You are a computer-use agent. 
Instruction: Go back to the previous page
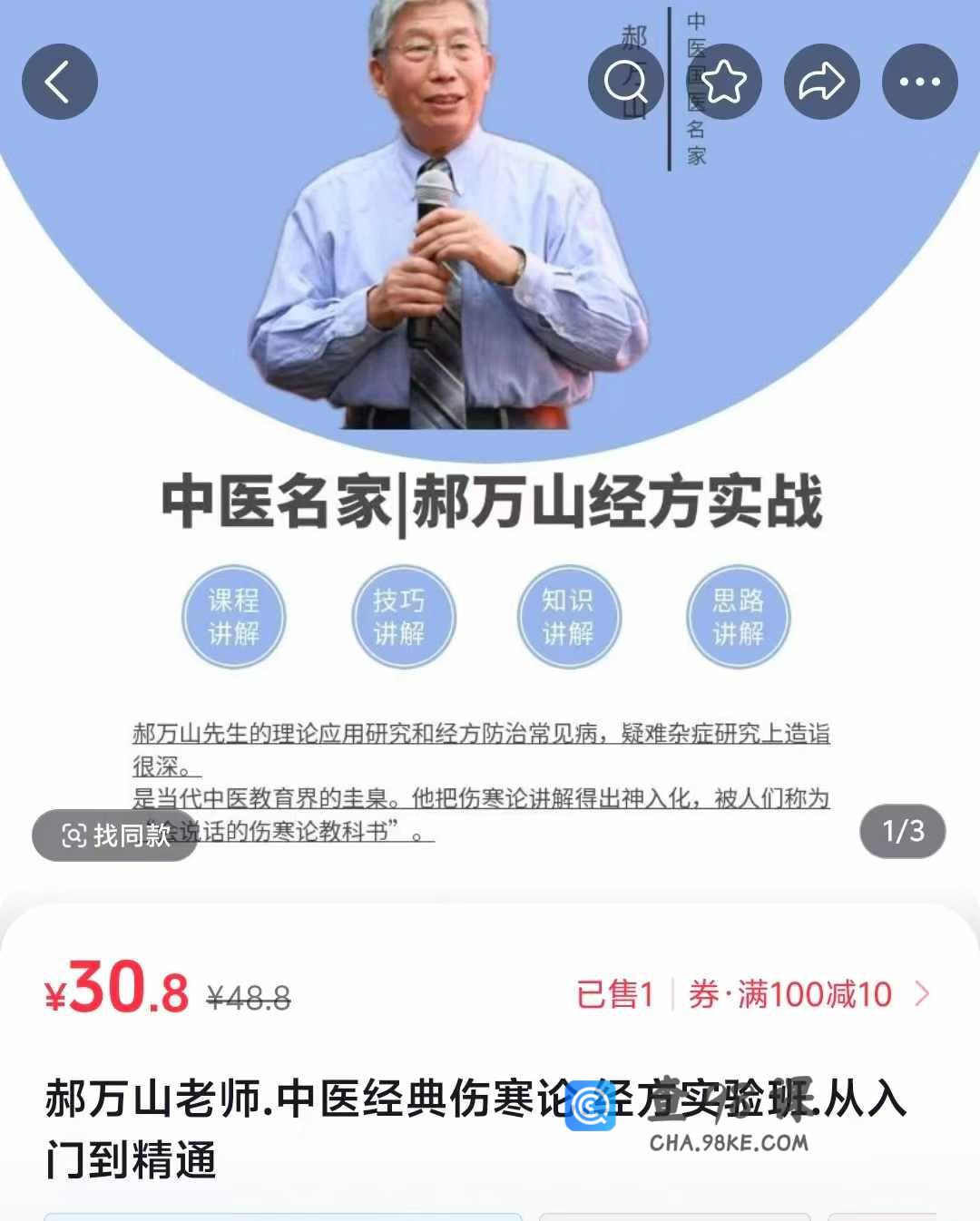pos(59,82)
